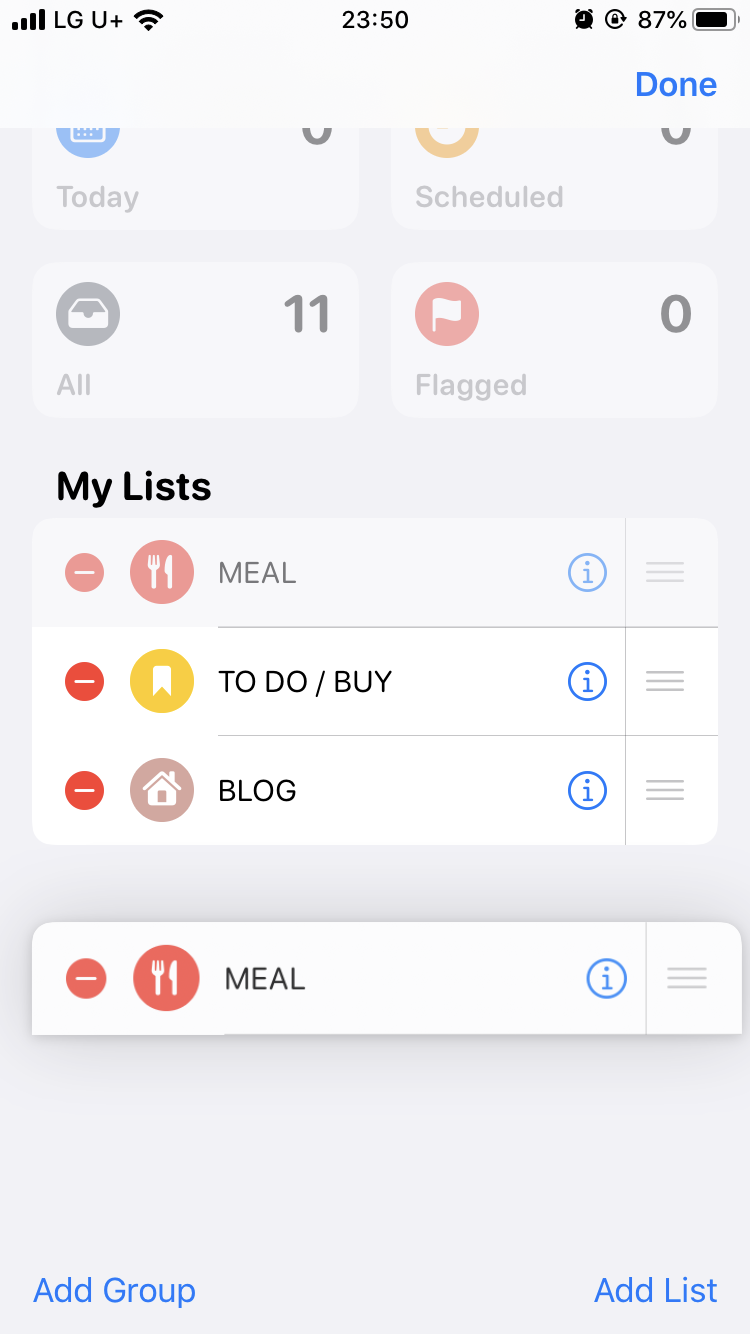This screenshot has width=750, height=1334.
Task: Add a new group
Action: [115, 1290]
